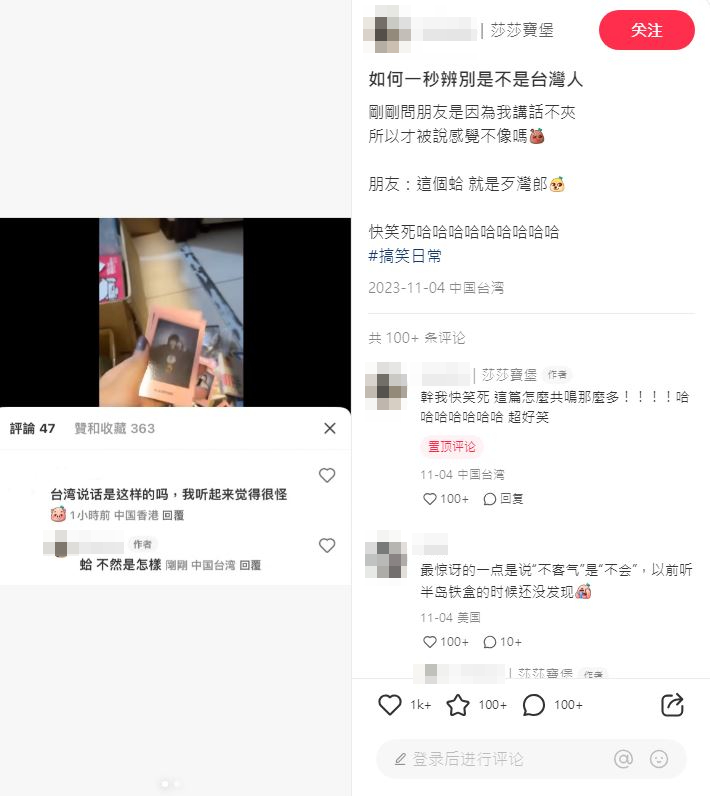Open comments via bubble 100+
This screenshot has height=796, width=710.
coord(534,705)
